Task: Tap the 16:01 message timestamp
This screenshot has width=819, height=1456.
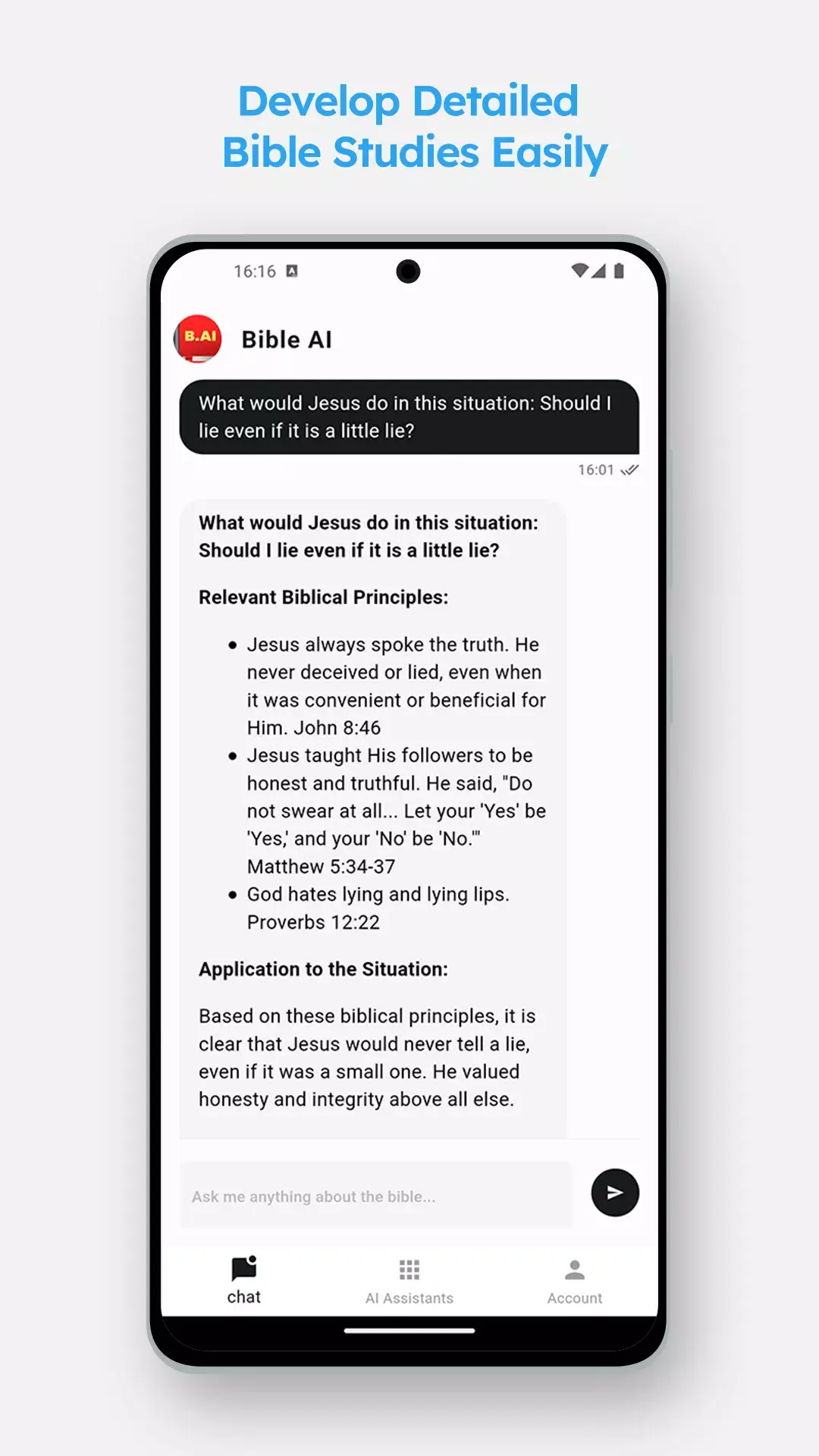Action: [x=596, y=469]
